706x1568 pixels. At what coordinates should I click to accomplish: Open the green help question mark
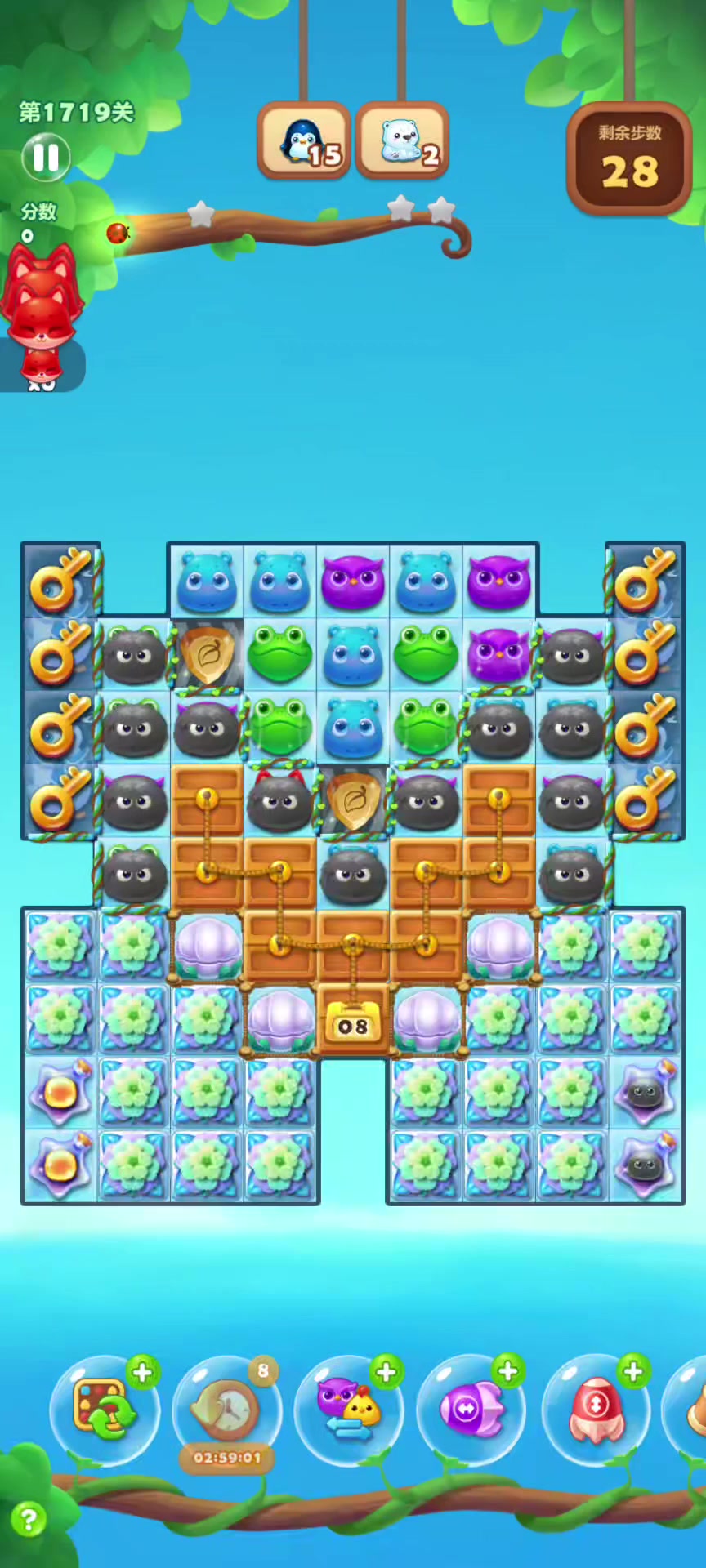tap(29, 1520)
